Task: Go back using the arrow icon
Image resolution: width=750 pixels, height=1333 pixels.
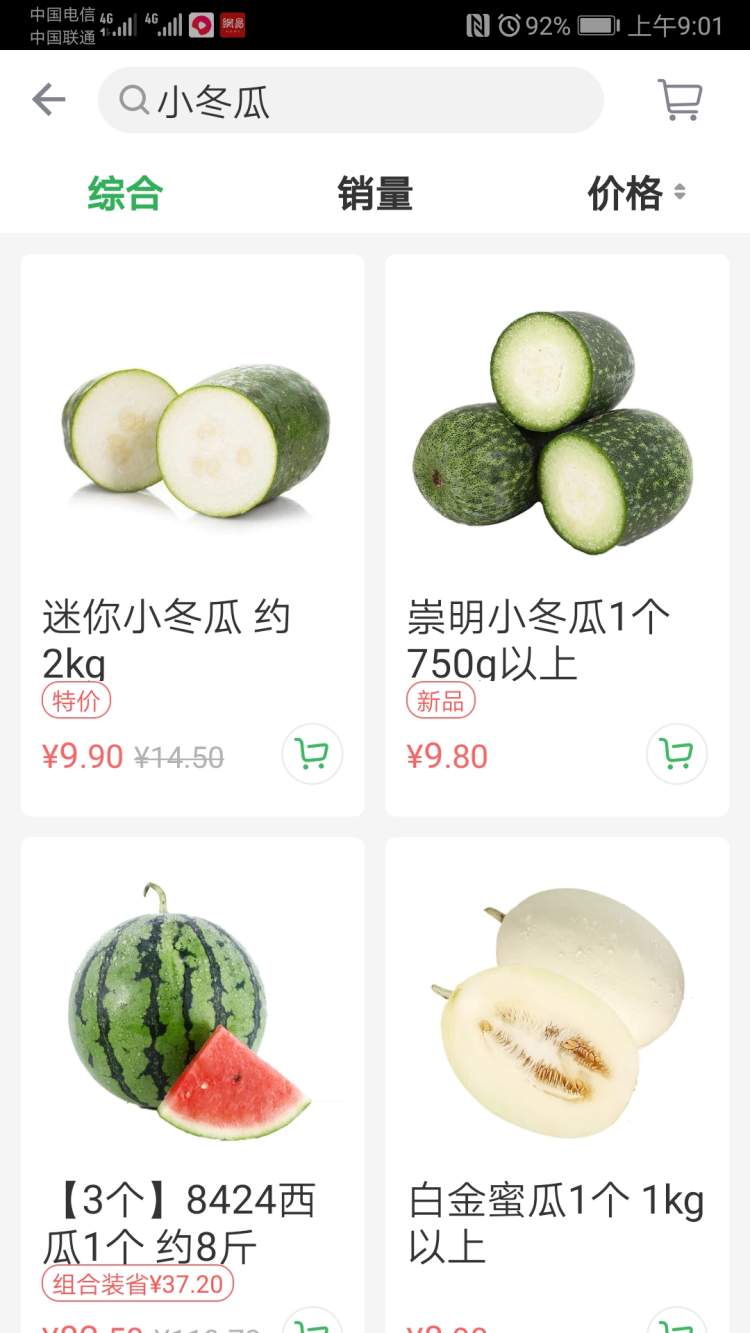Action: point(48,100)
